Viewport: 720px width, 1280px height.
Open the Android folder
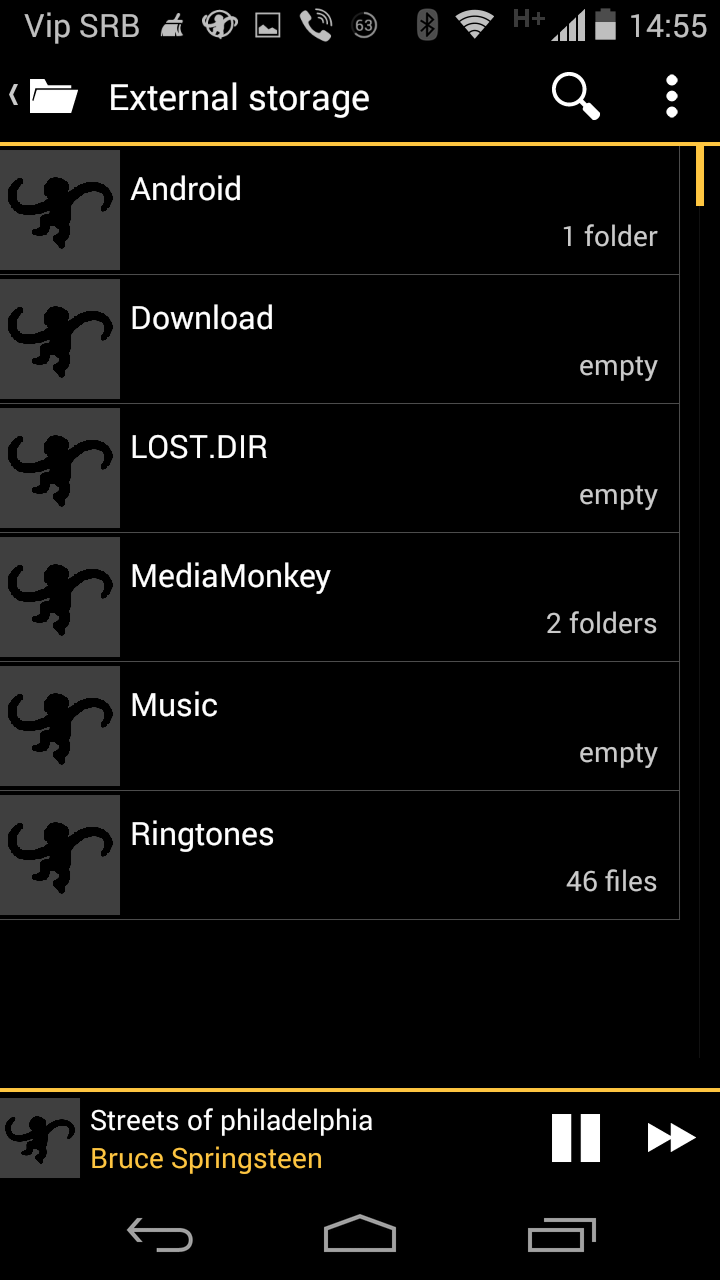pyautogui.click(x=340, y=210)
